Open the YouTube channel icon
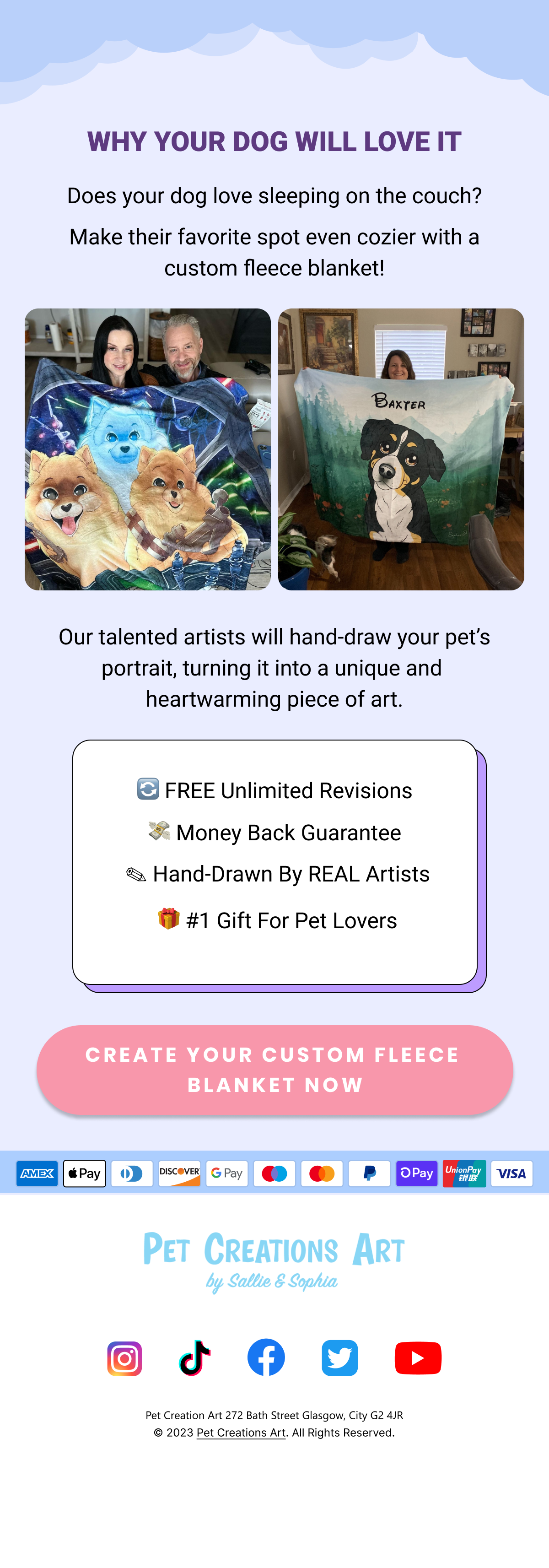The height and width of the screenshot is (1568, 549). click(x=418, y=1357)
